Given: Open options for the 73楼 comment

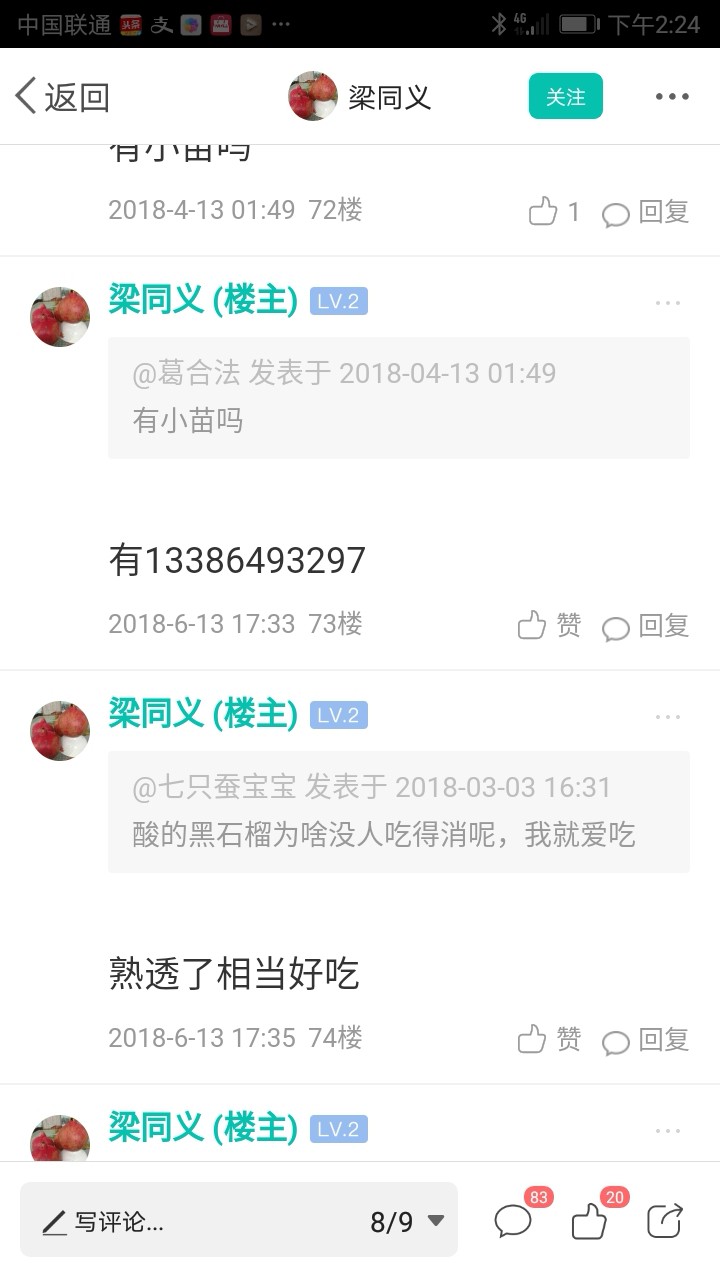Looking at the screenshot, I should tap(668, 303).
